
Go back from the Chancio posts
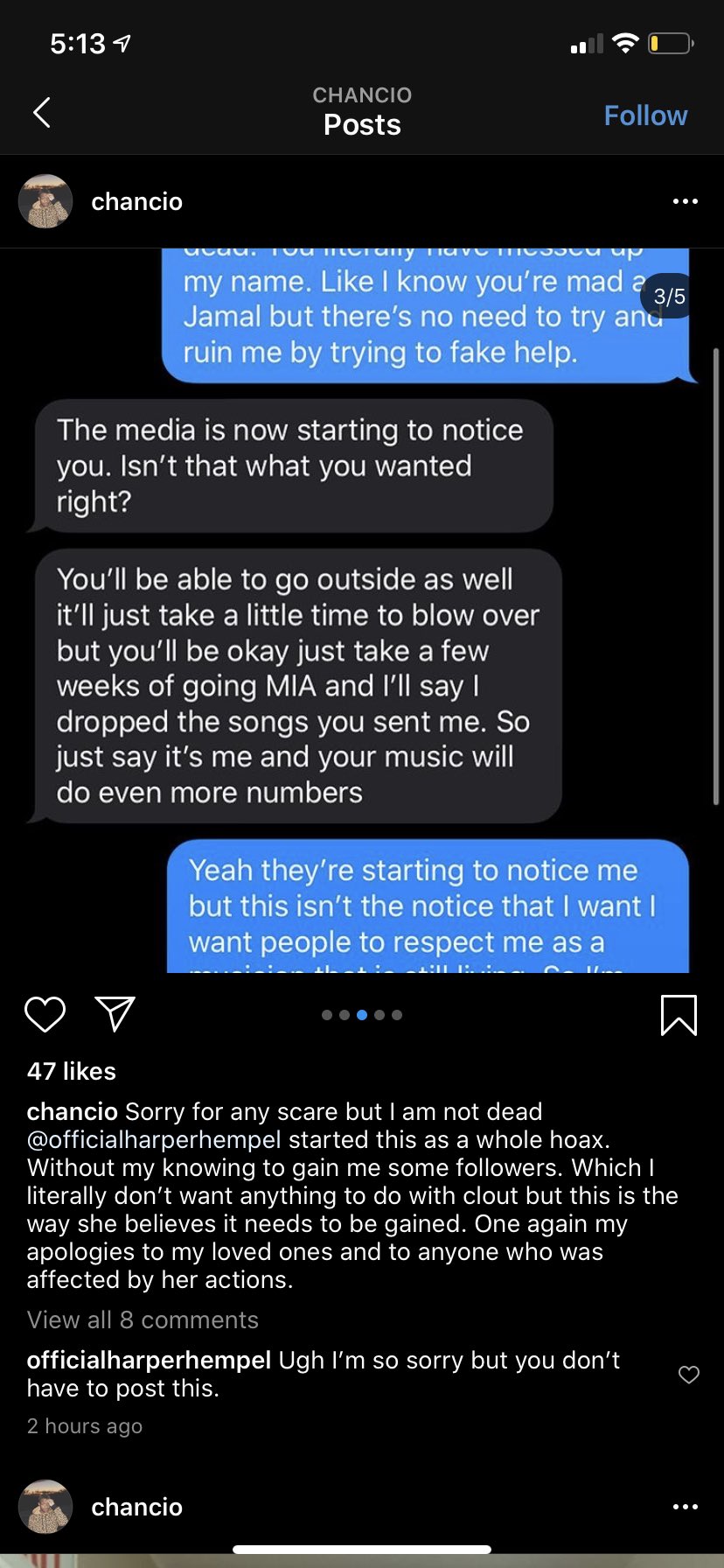point(42,112)
